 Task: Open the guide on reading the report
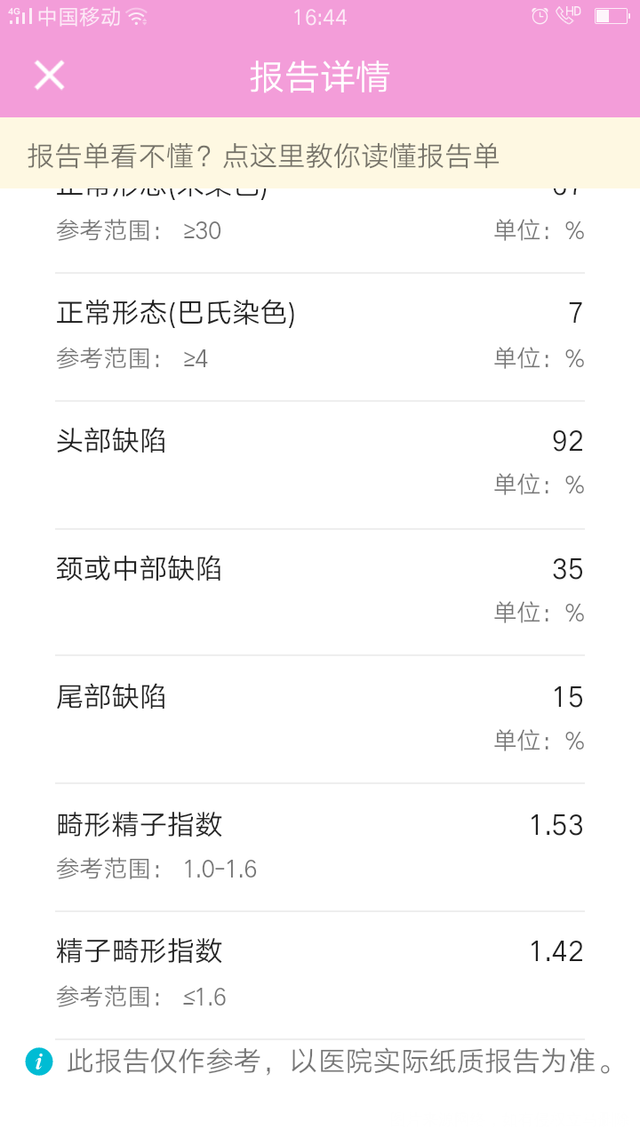263,155
